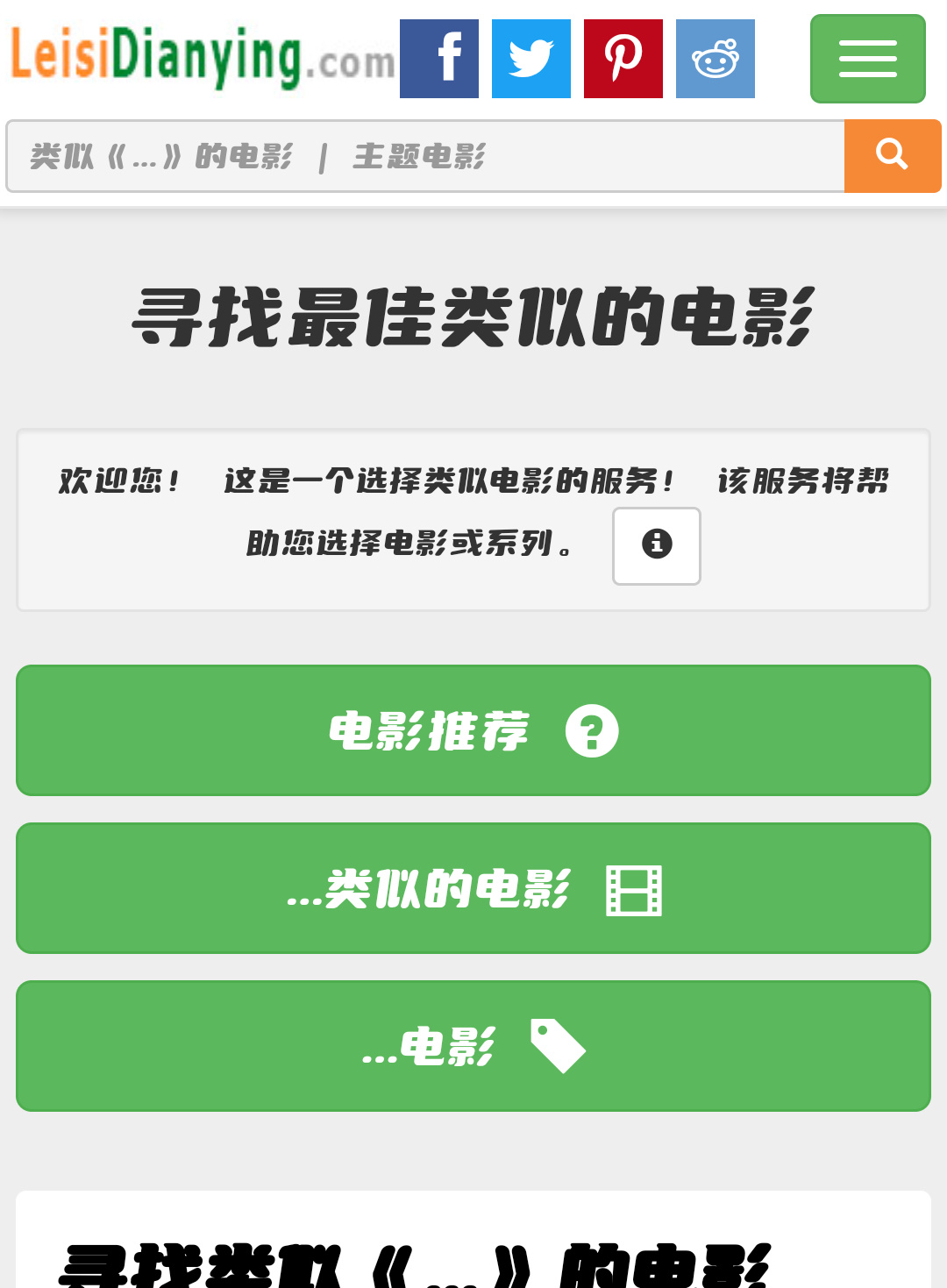
Task: Open the …电影 tag button
Action: 473,1046
